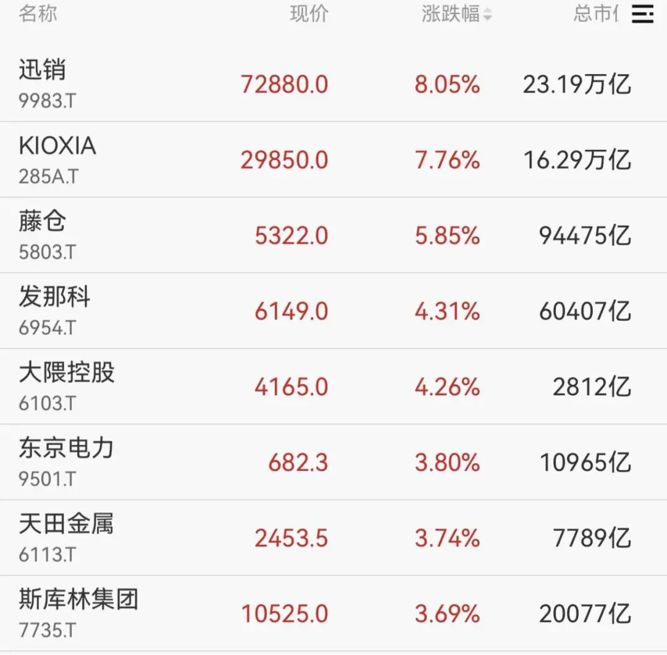
Task: Select 斯库林集团 7735.T row
Action: click(78, 612)
